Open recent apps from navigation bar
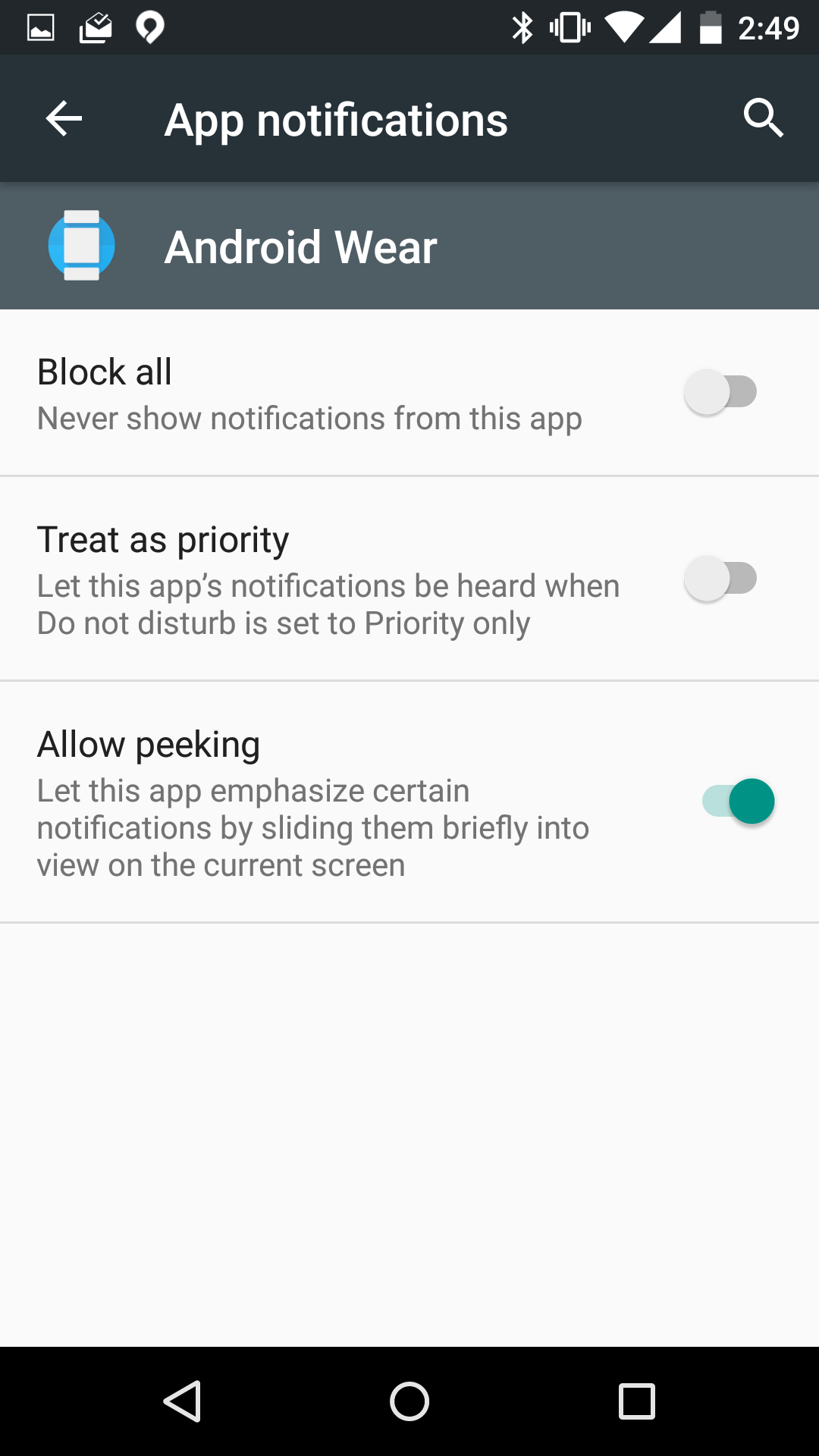This screenshot has width=819, height=1456. point(636,1401)
